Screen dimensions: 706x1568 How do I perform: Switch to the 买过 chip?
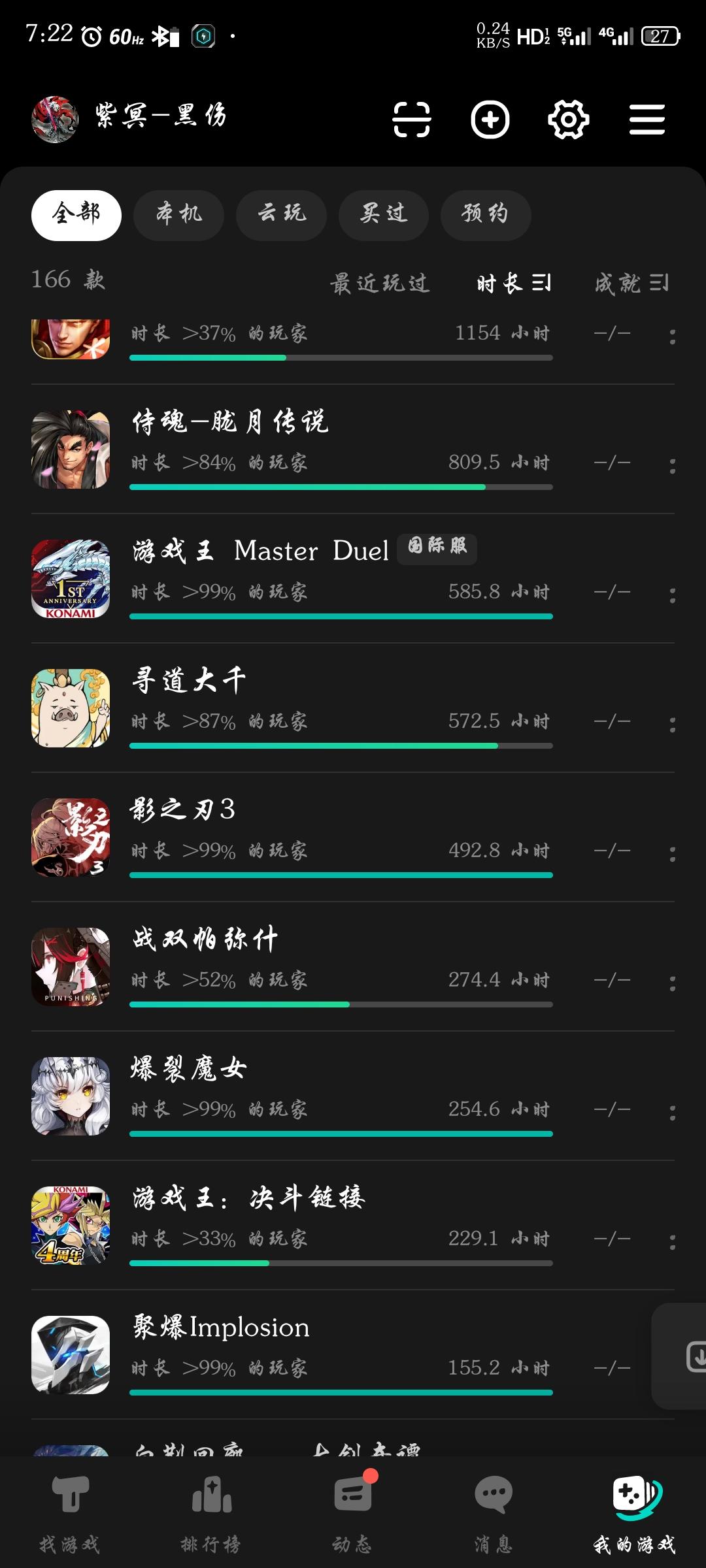384,216
